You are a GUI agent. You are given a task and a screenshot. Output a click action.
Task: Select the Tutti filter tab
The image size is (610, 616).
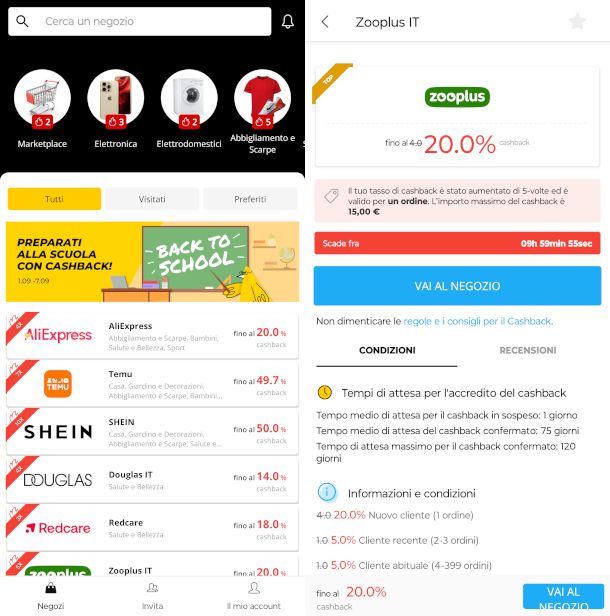pyautogui.click(x=54, y=199)
